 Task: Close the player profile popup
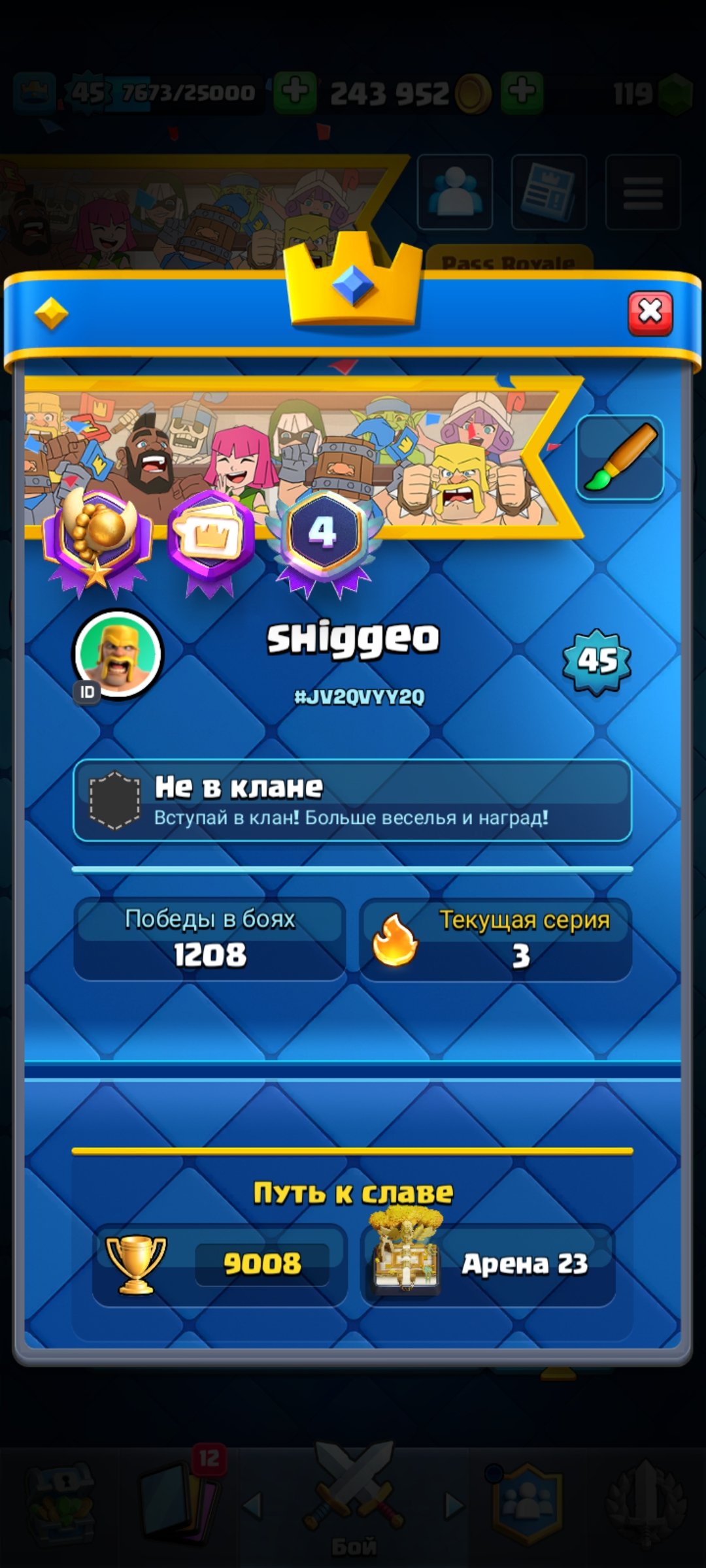[650, 313]
